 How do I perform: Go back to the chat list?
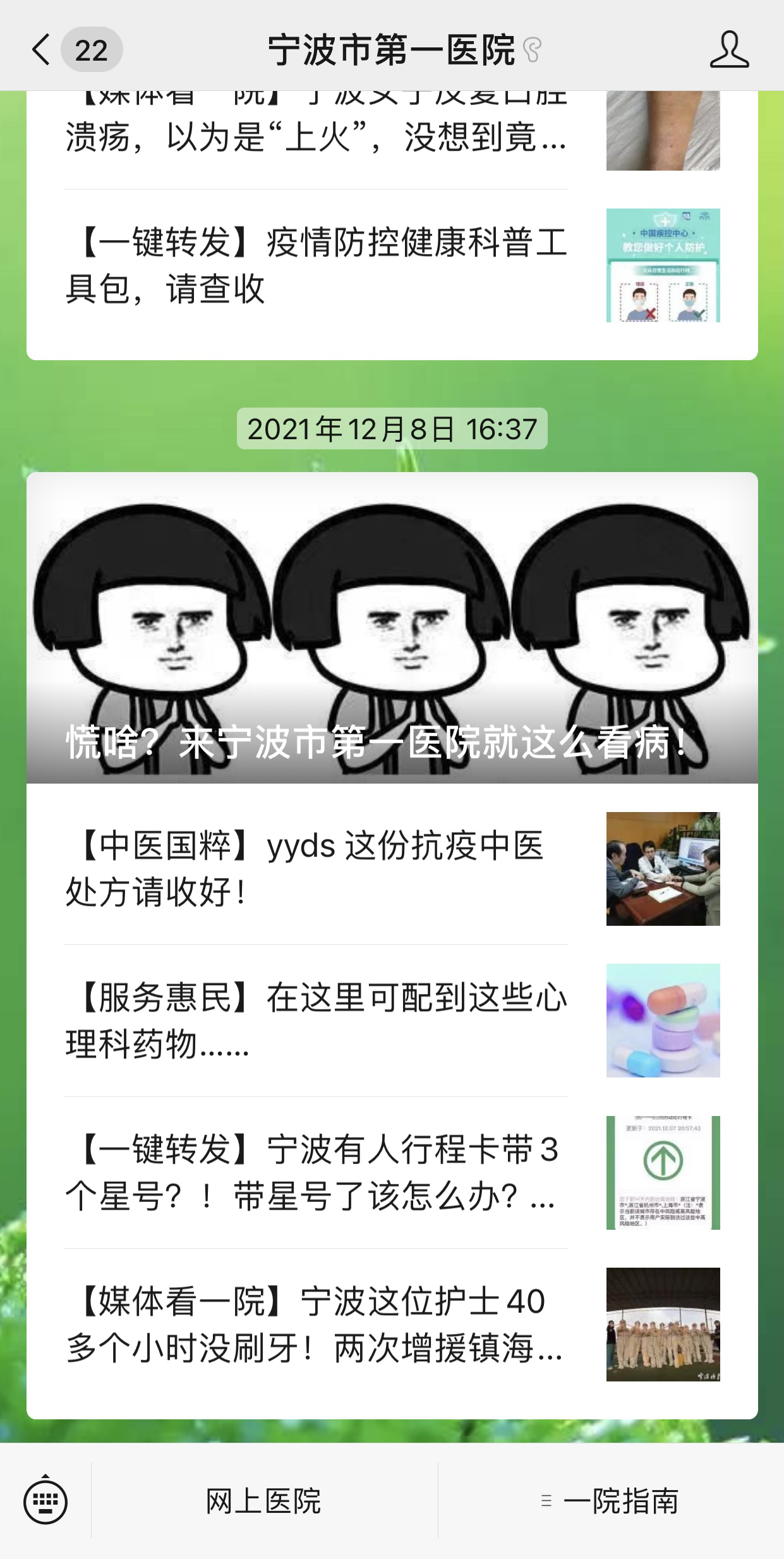click(x=42, y=49)
